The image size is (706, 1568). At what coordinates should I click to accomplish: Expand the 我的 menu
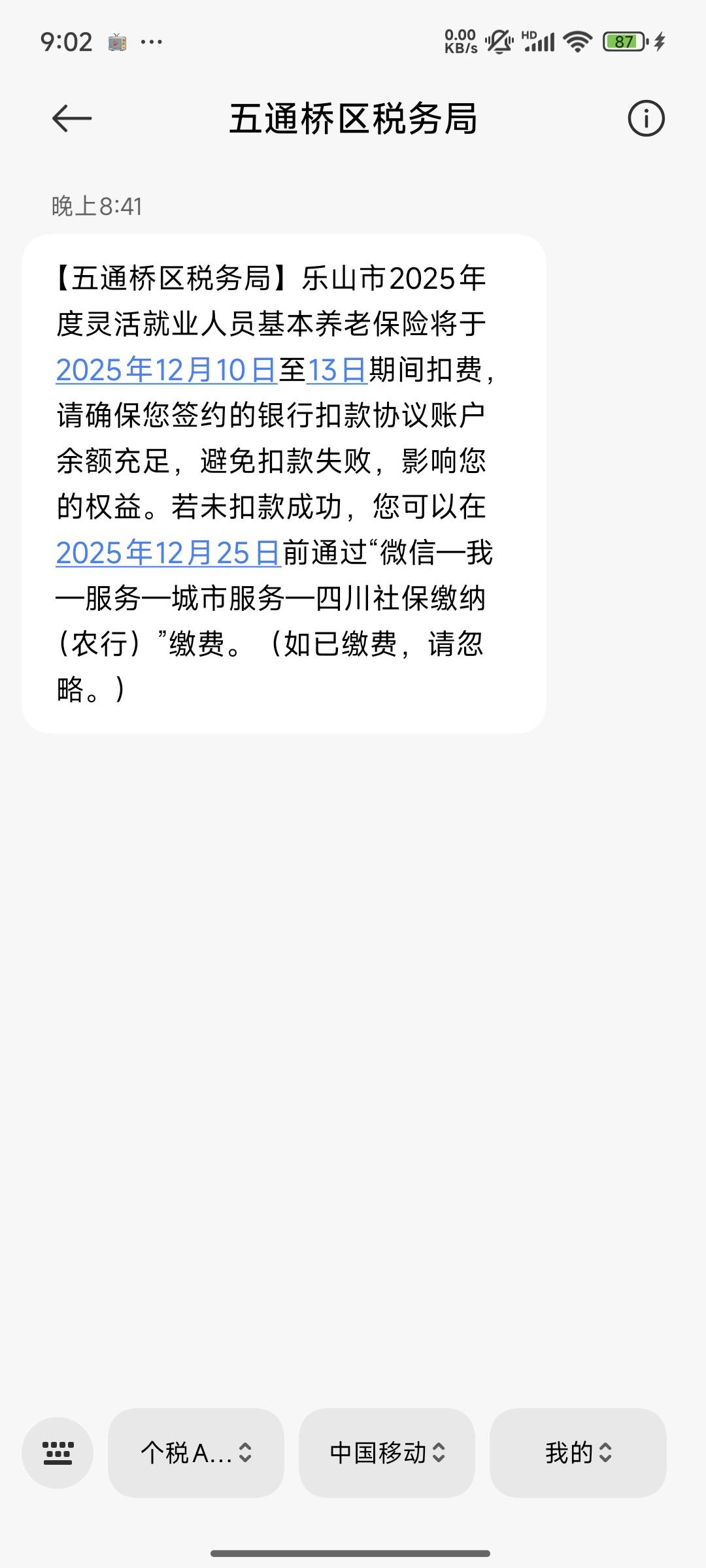coord(578,1452)
